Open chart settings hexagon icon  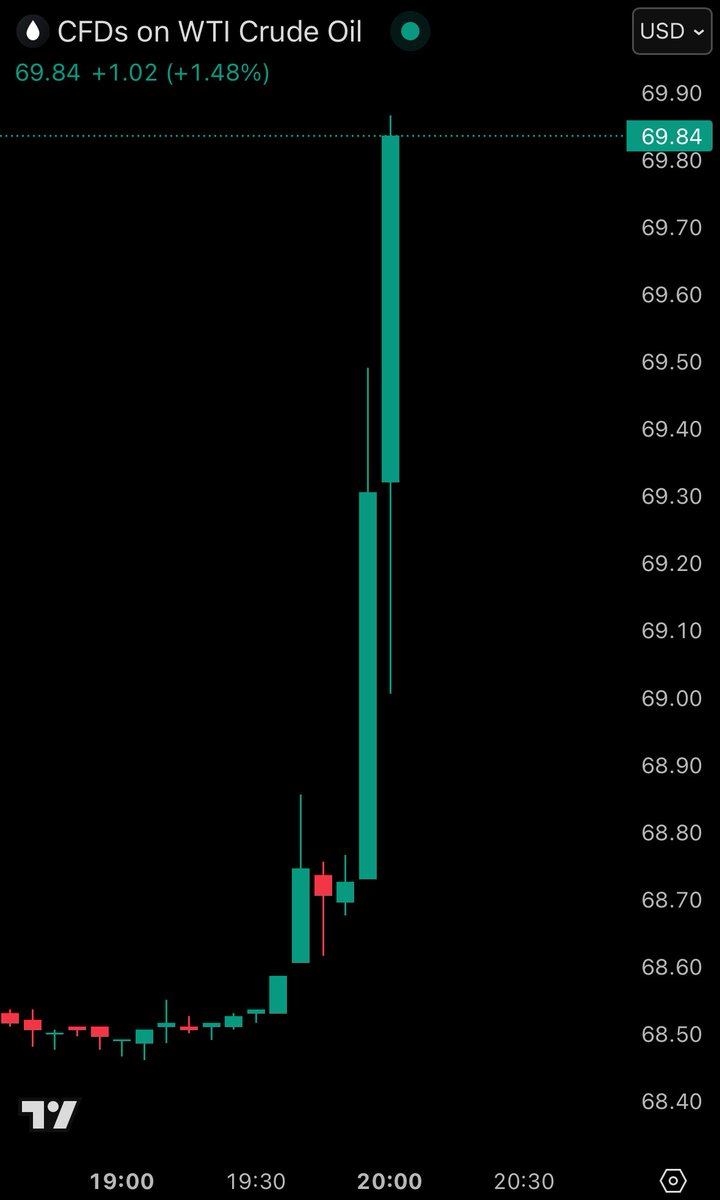[x=675, y=1181]
